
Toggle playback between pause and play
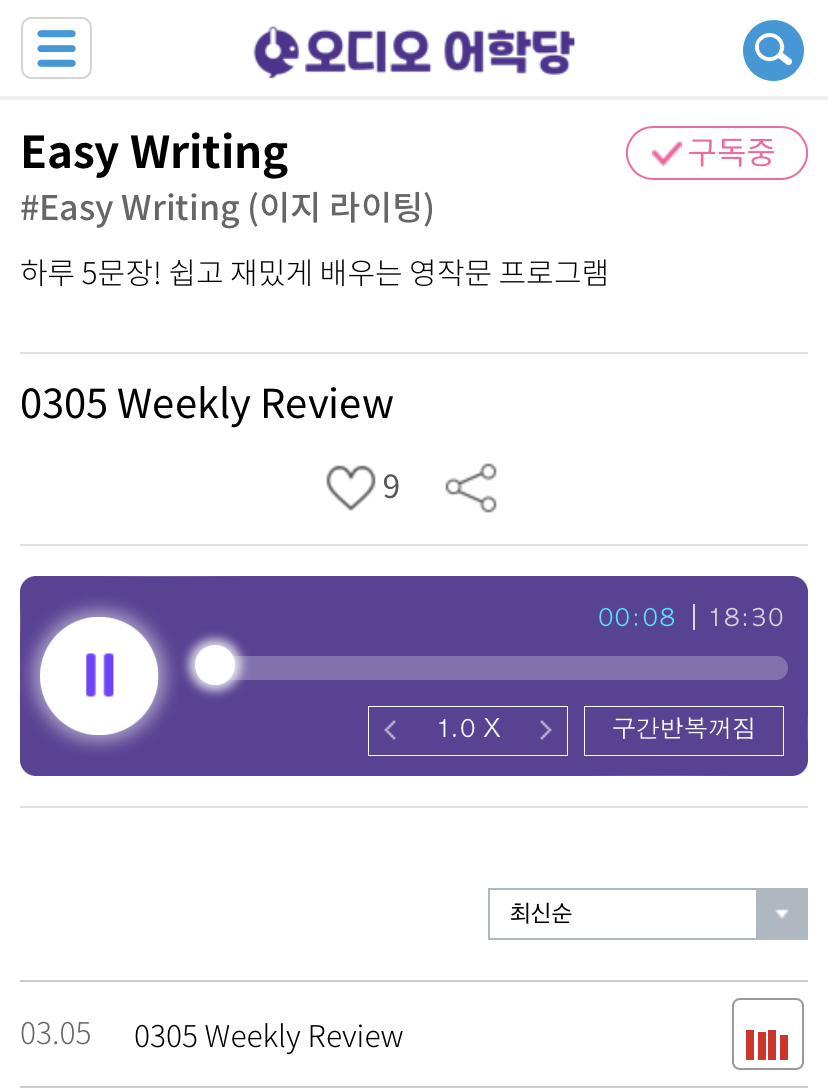(98, 675)
